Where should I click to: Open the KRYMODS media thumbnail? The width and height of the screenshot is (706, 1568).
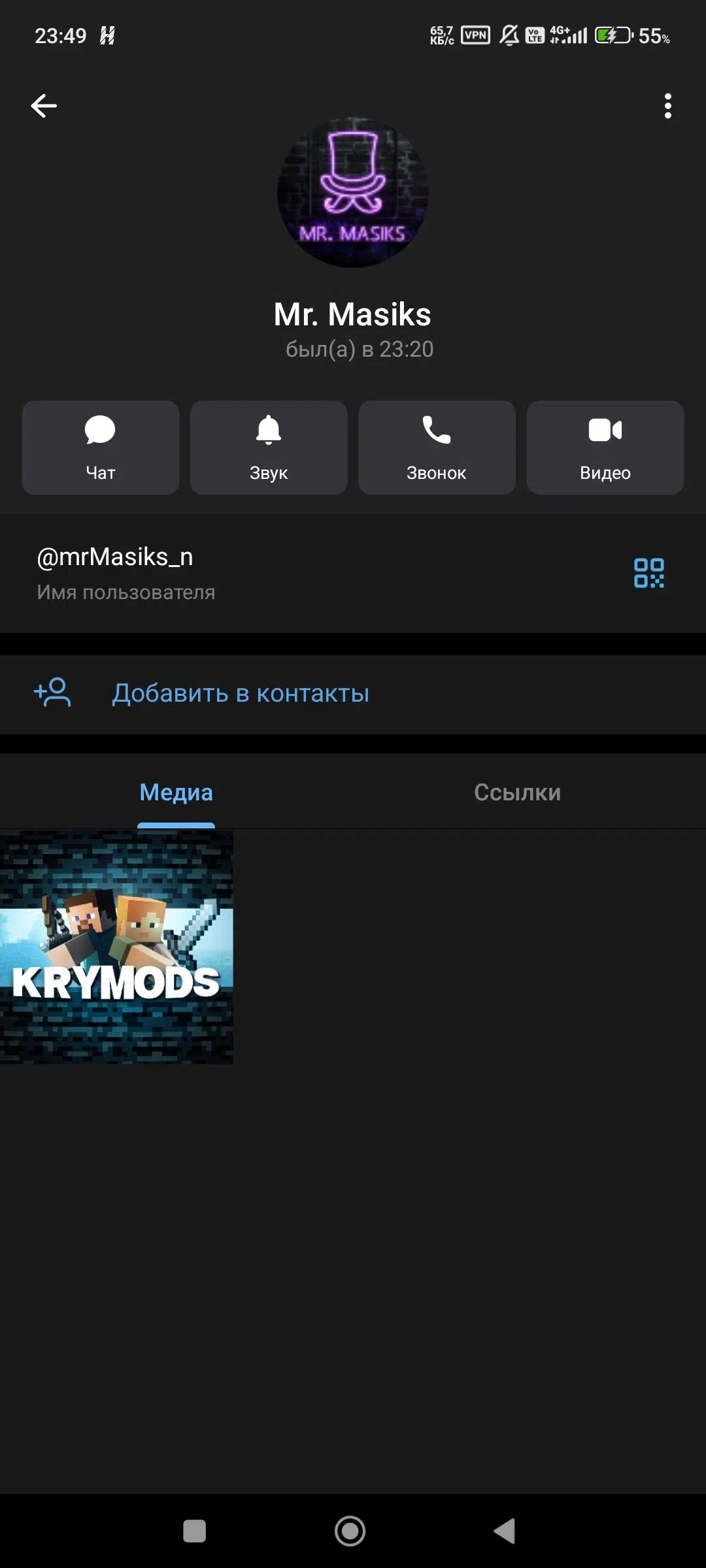point(116,947)
